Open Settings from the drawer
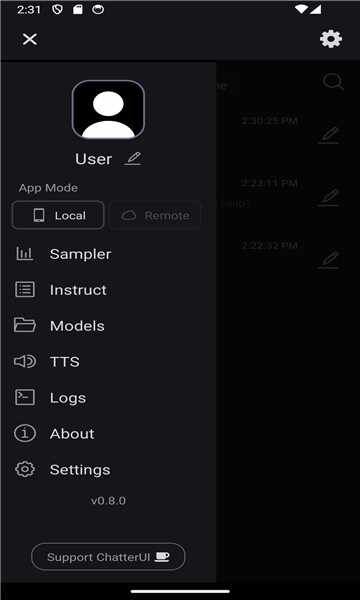 click(63, 470)
